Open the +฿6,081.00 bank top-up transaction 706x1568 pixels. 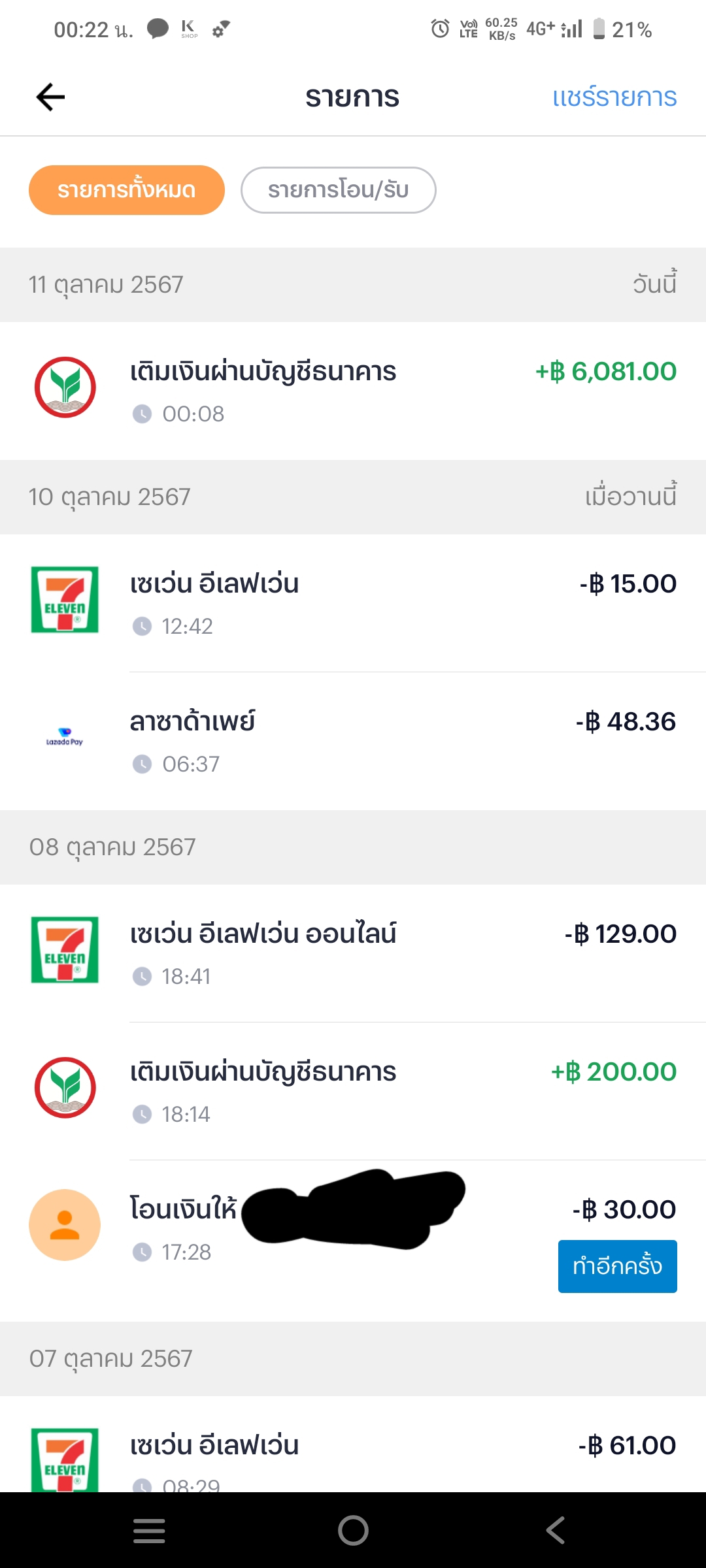(353, 391)
